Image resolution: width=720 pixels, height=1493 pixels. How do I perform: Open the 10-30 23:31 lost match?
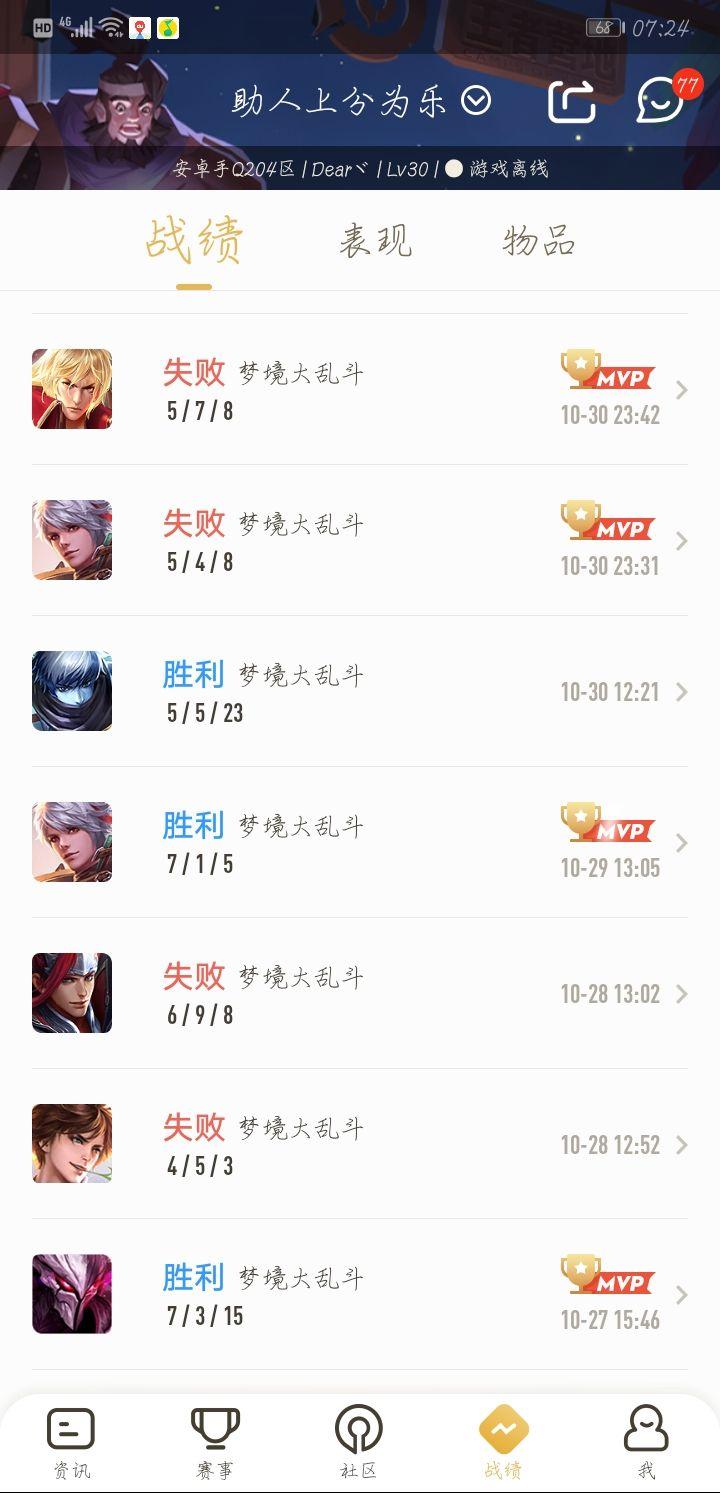pos(360,540)
